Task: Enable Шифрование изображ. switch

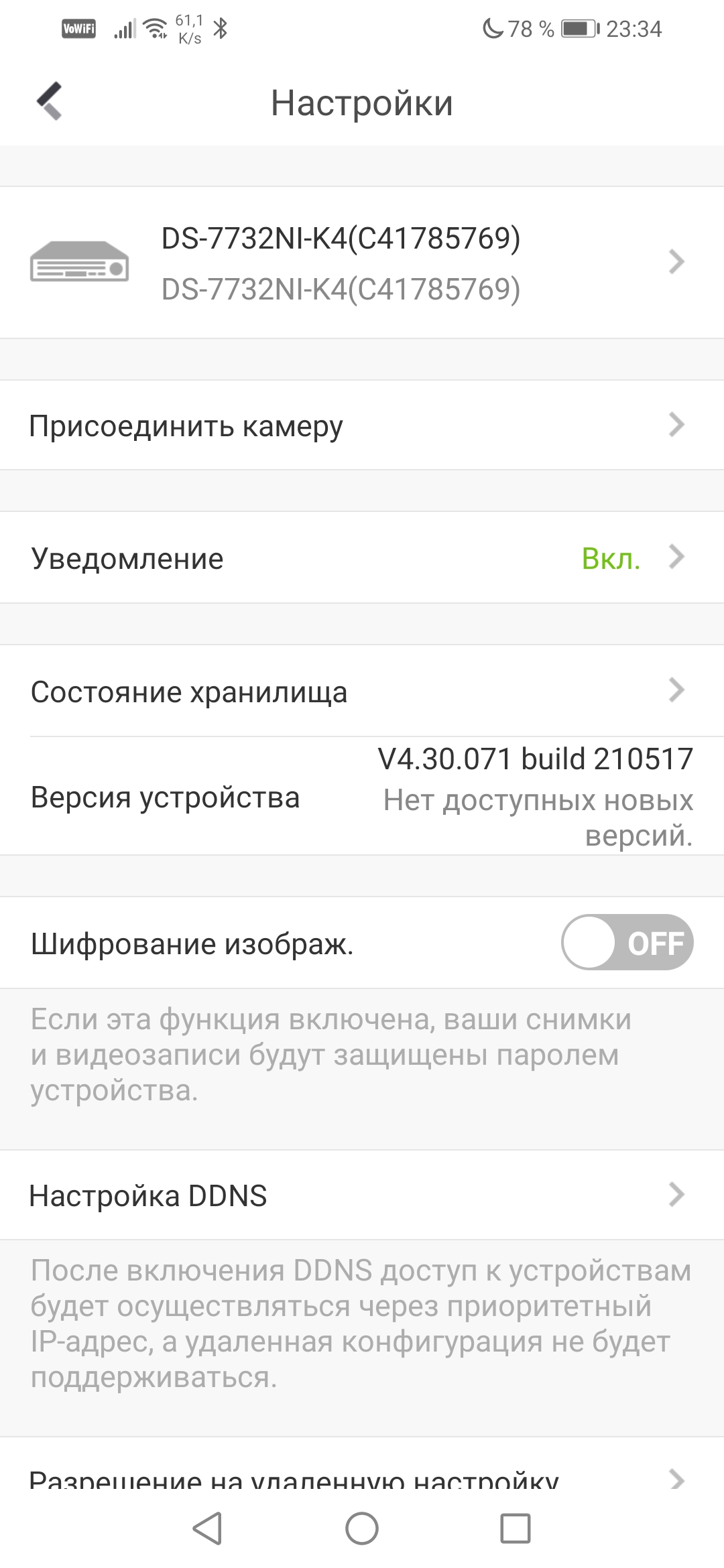Action: pyautogui.click(x=626, y=942)
